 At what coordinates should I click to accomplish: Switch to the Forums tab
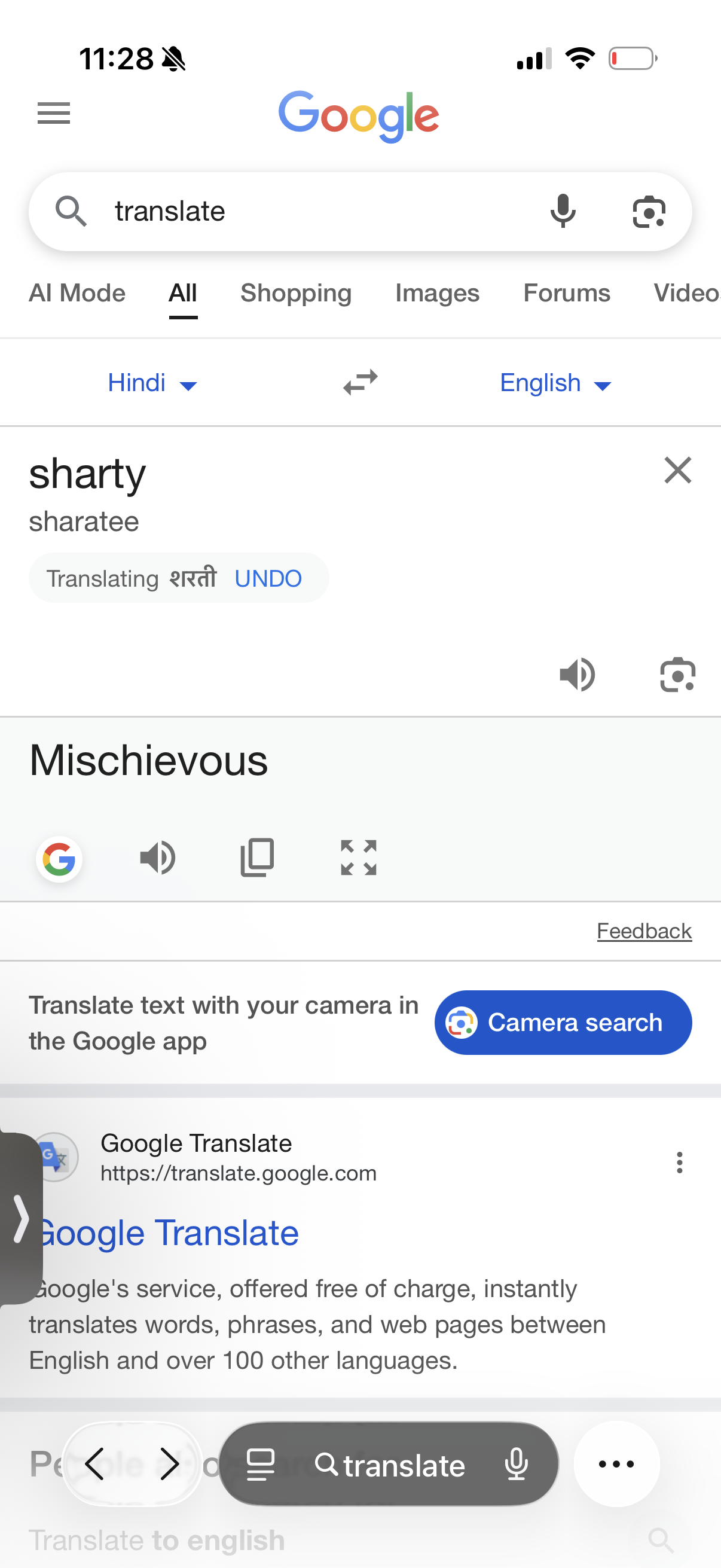[x=566, y=294]
